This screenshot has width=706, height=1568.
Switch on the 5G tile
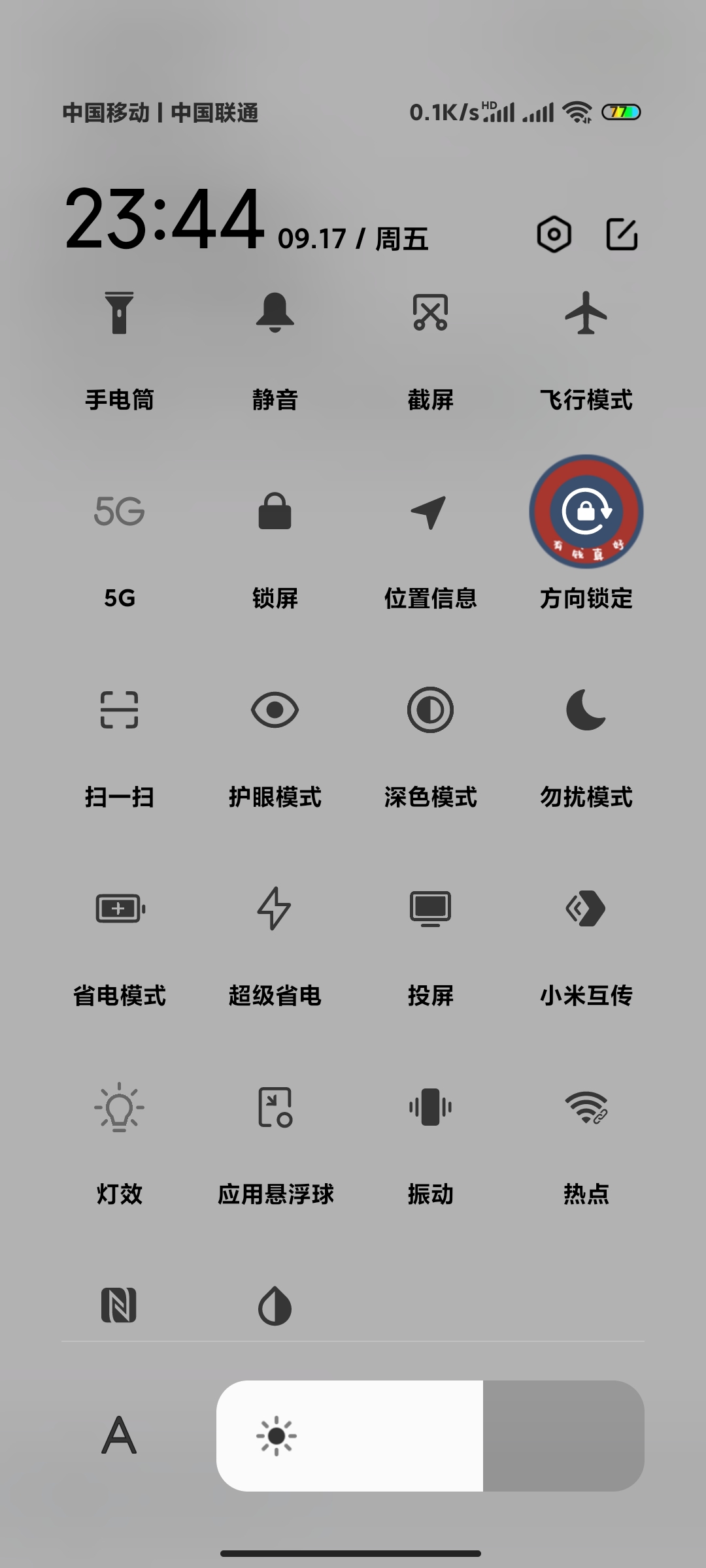tap(119, 512)
